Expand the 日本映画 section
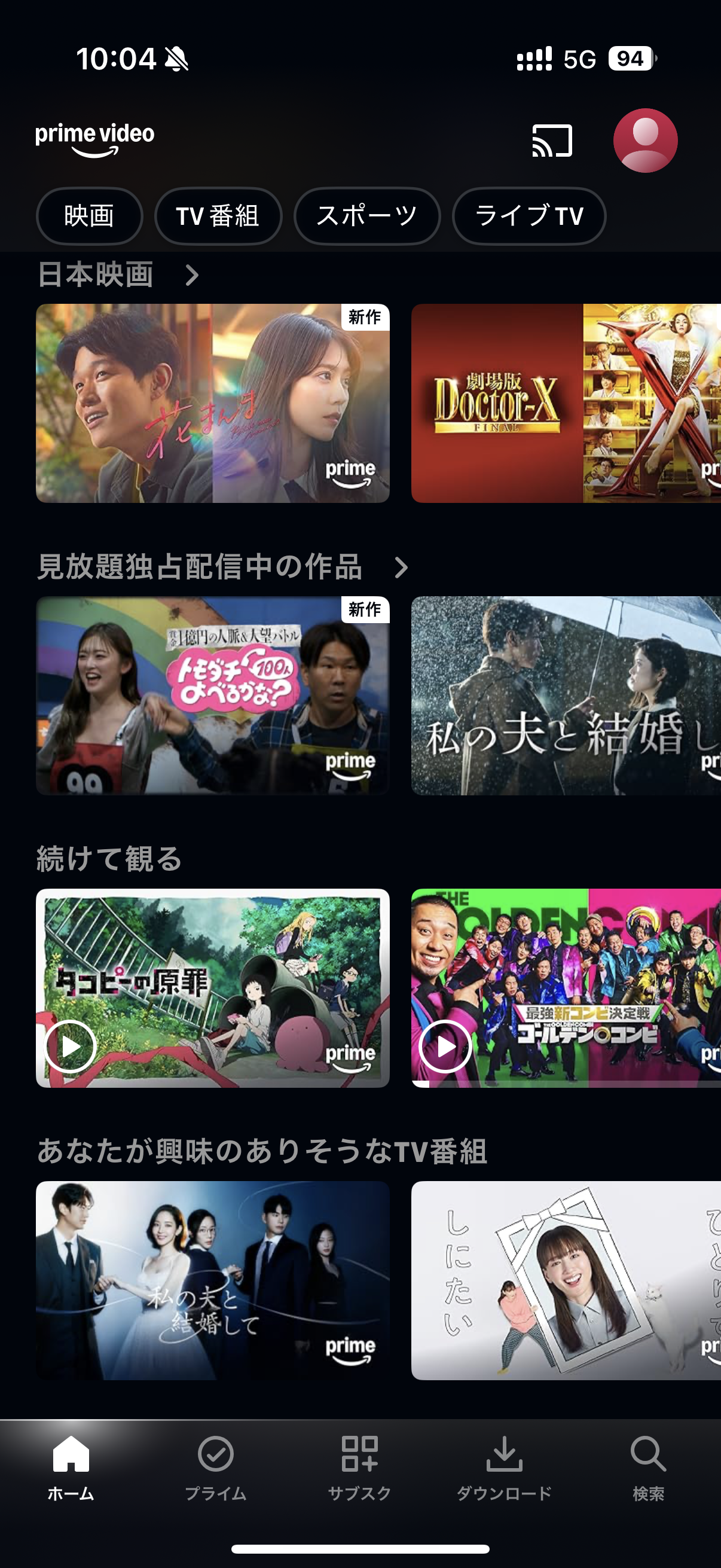Screen dimensions: 721x1568 pyautogui.click(x=193, y=276)
